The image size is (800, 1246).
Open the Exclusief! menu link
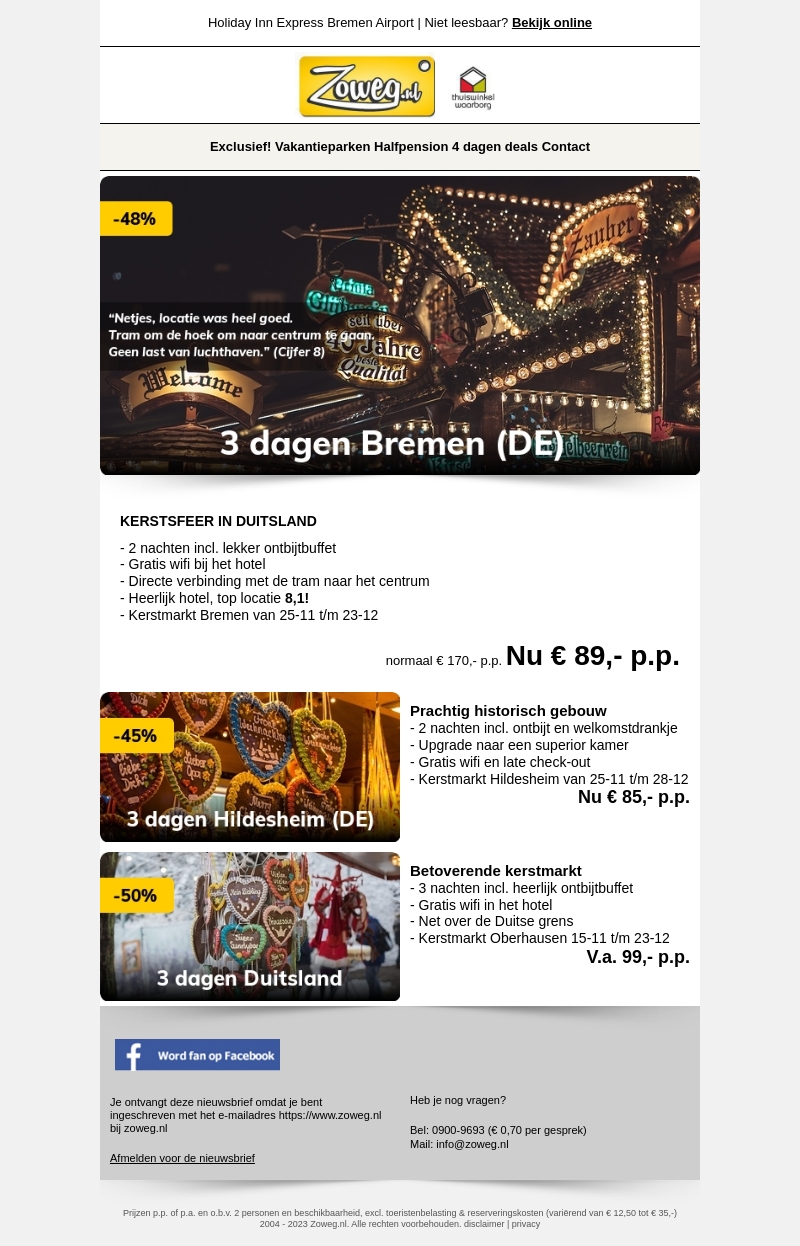click(240, 147)
